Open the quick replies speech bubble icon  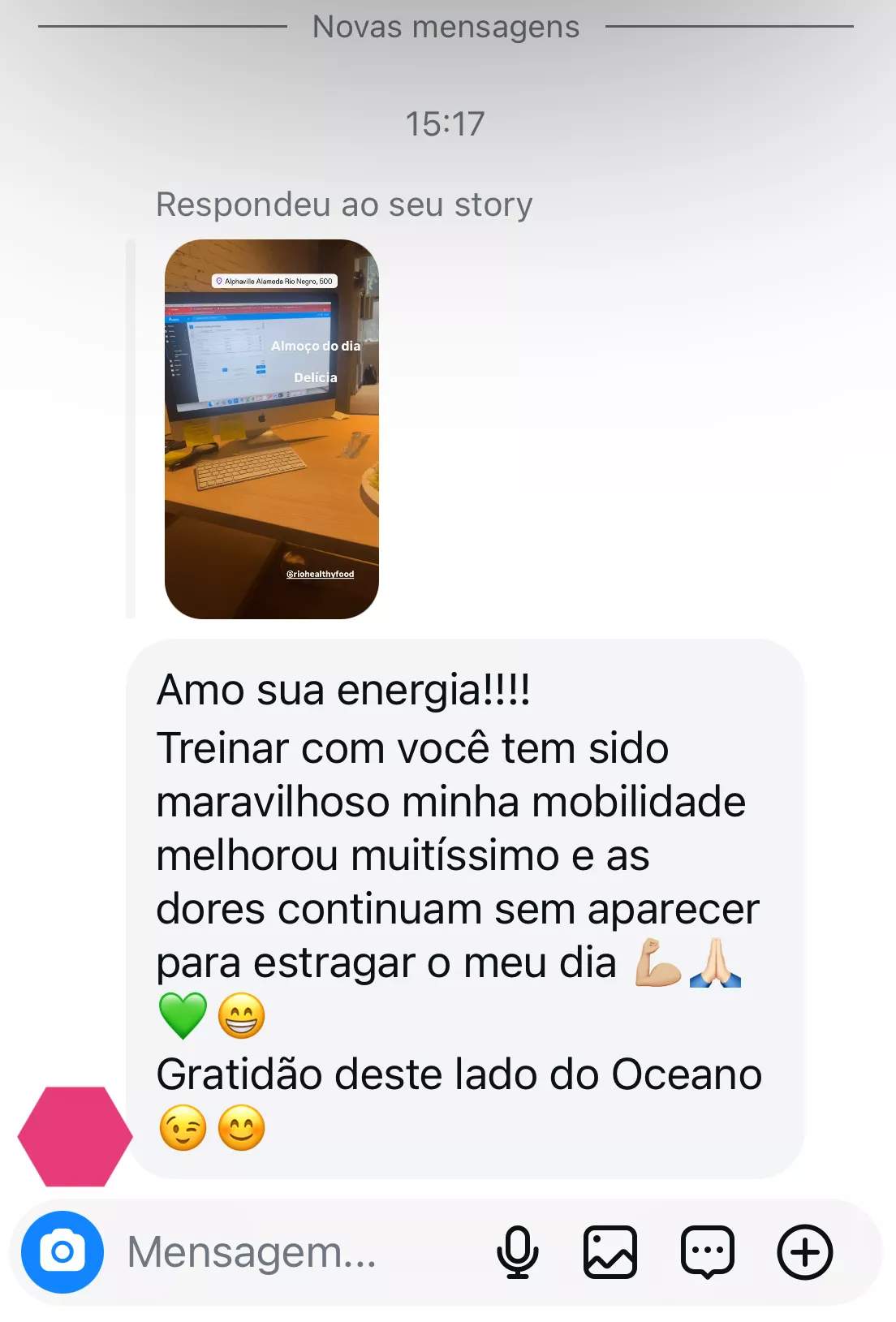(x=708, y=1251)
